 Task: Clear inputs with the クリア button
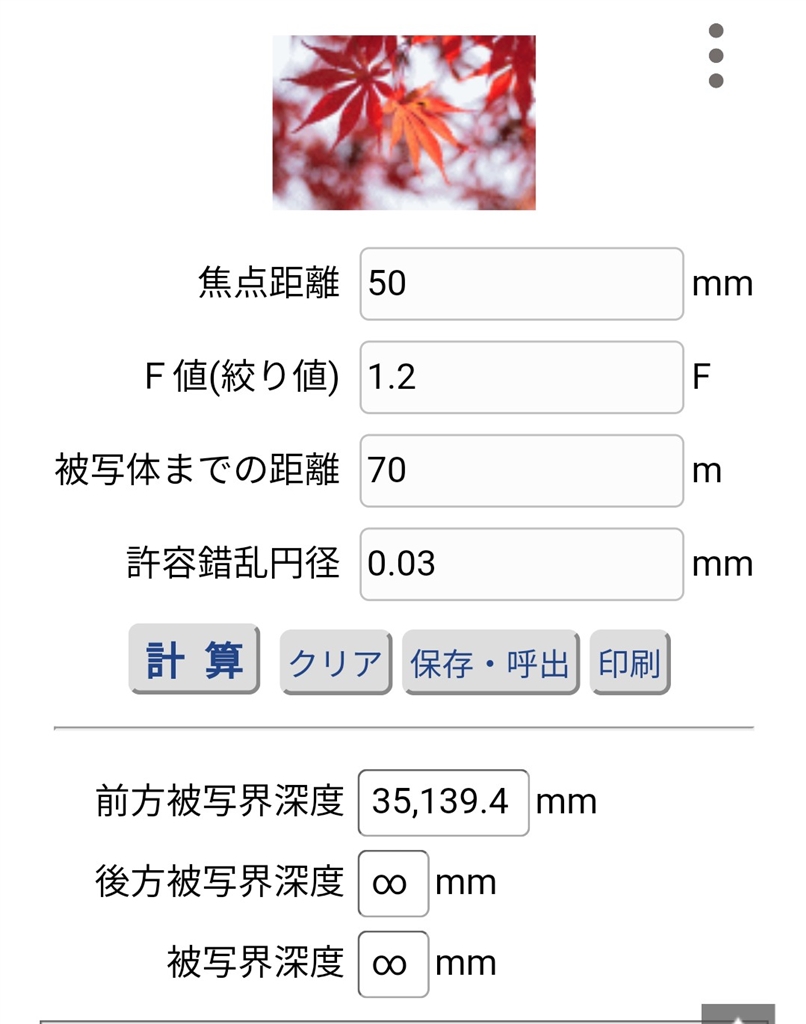point(335,663)
